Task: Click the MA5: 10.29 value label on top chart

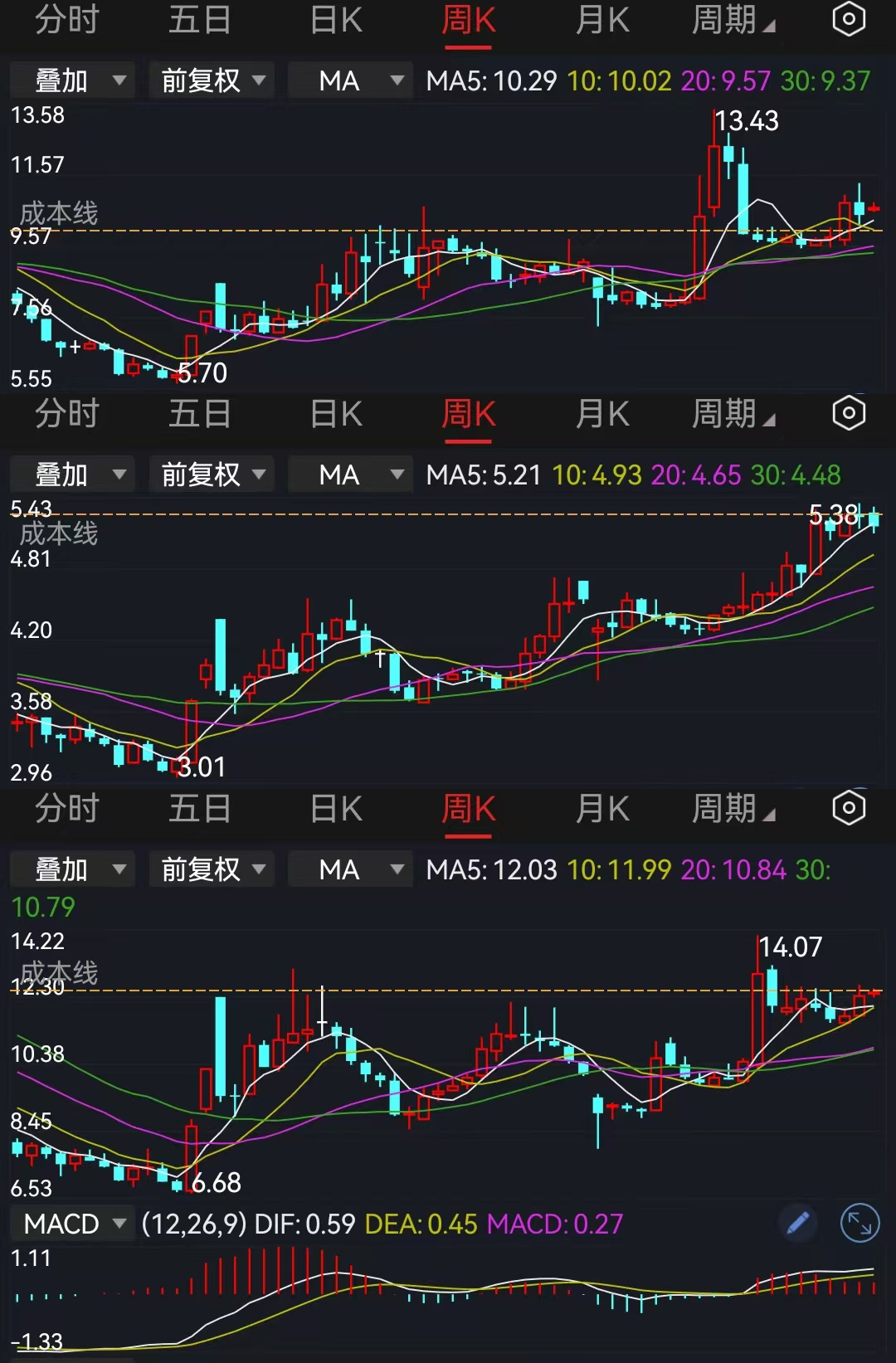Action: click(489, 80)
